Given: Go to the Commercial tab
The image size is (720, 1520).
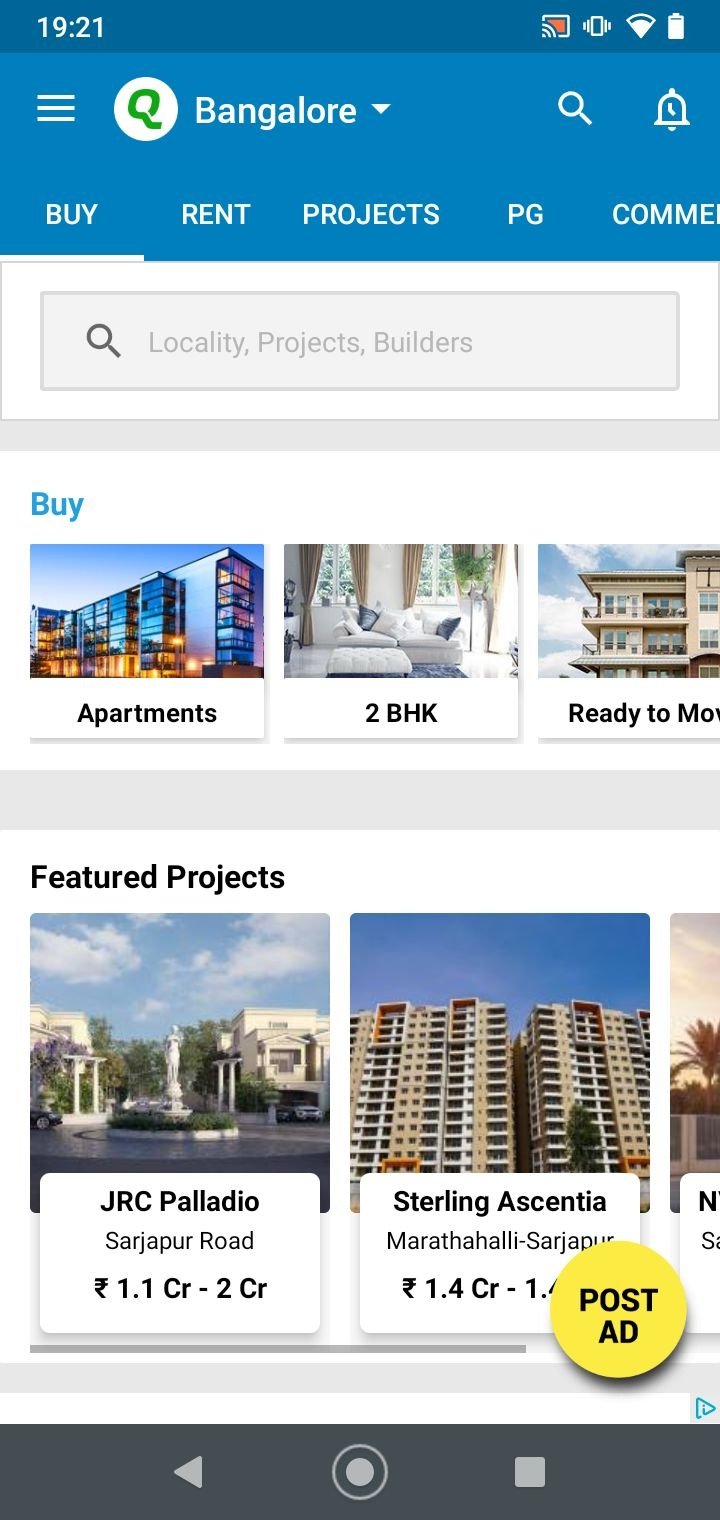Looking at the screenshot, I should click(x=665, y=214).
